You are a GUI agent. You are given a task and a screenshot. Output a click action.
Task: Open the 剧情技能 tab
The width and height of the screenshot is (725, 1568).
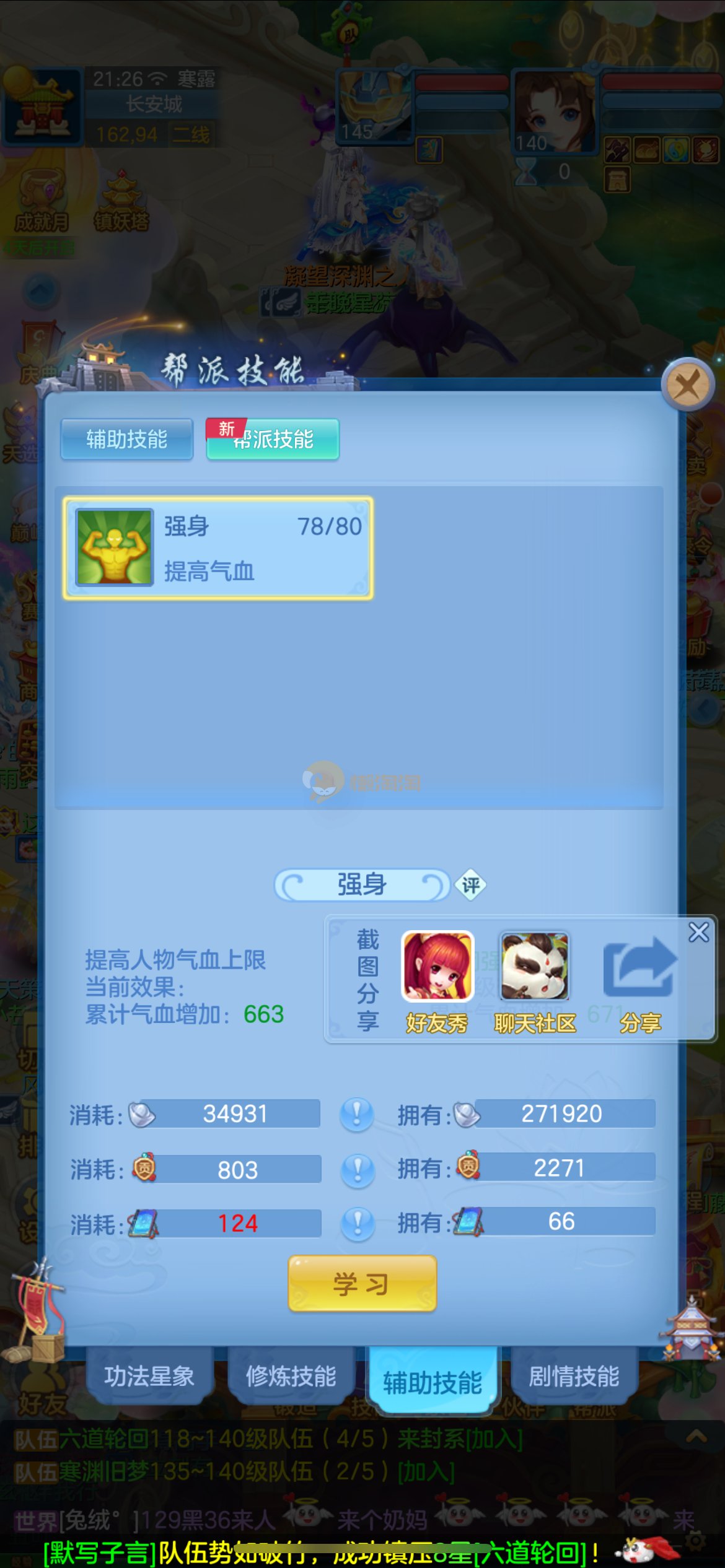coord(574,1376)
